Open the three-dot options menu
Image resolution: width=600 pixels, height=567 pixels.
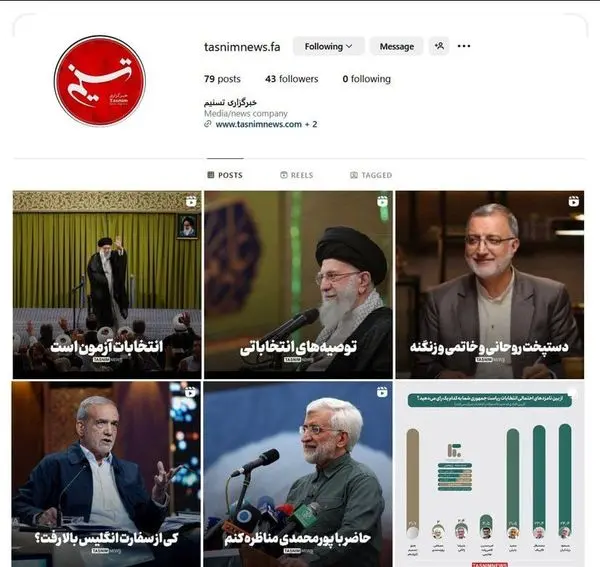(464, 46)
